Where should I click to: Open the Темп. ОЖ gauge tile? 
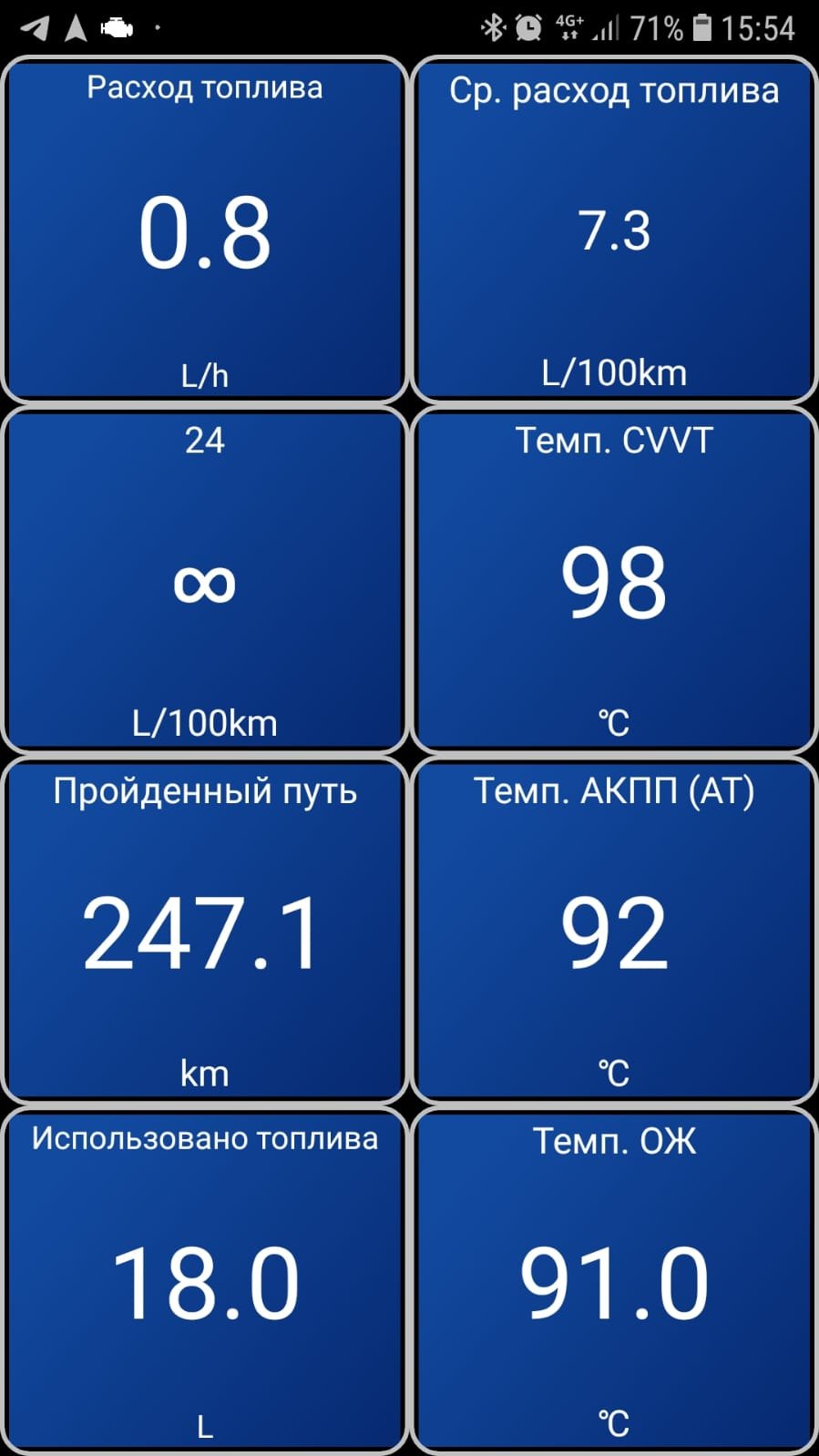[x=614, y=1280]
